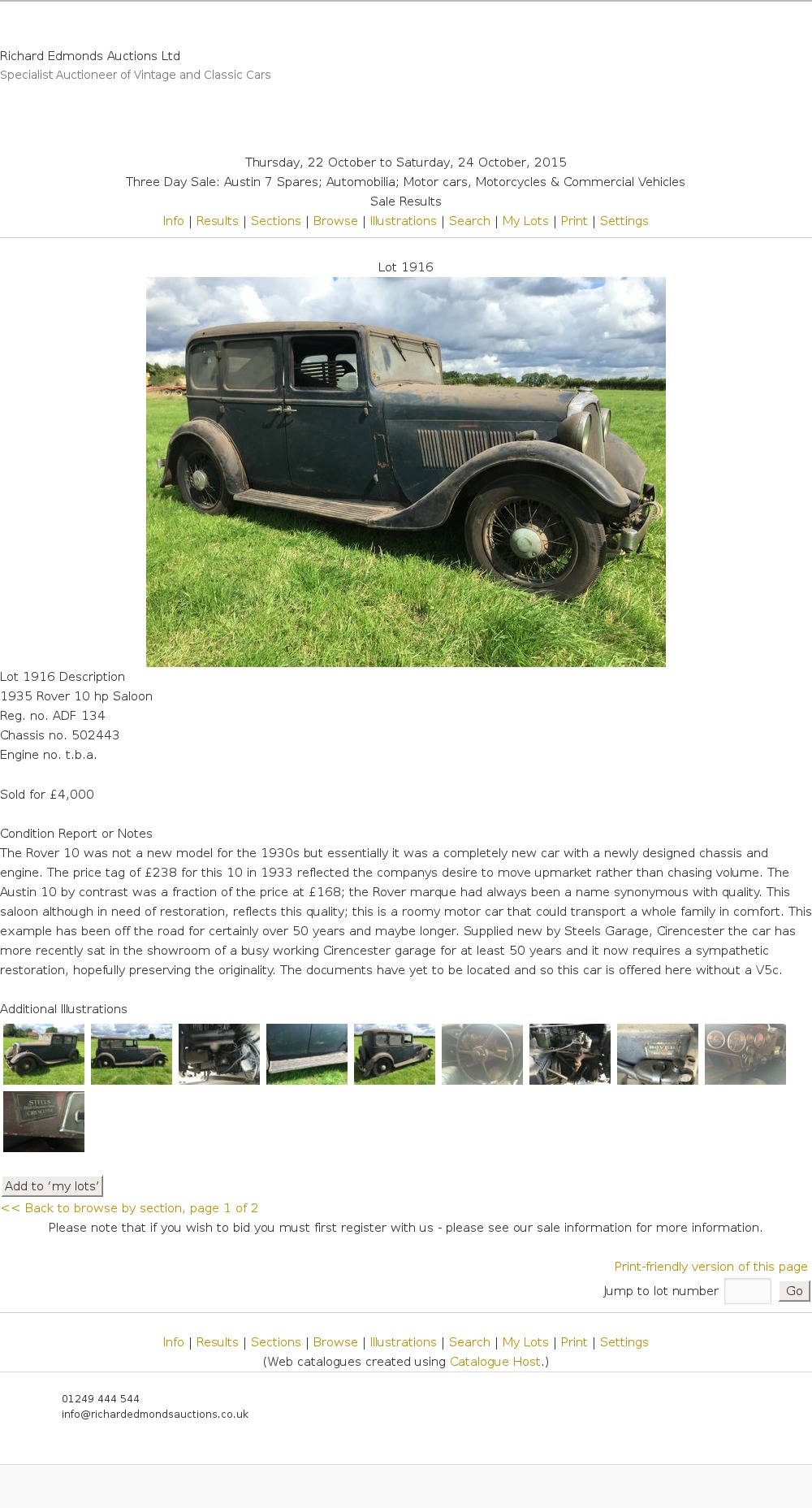Open the Info link in top menu

coord(173,221)
